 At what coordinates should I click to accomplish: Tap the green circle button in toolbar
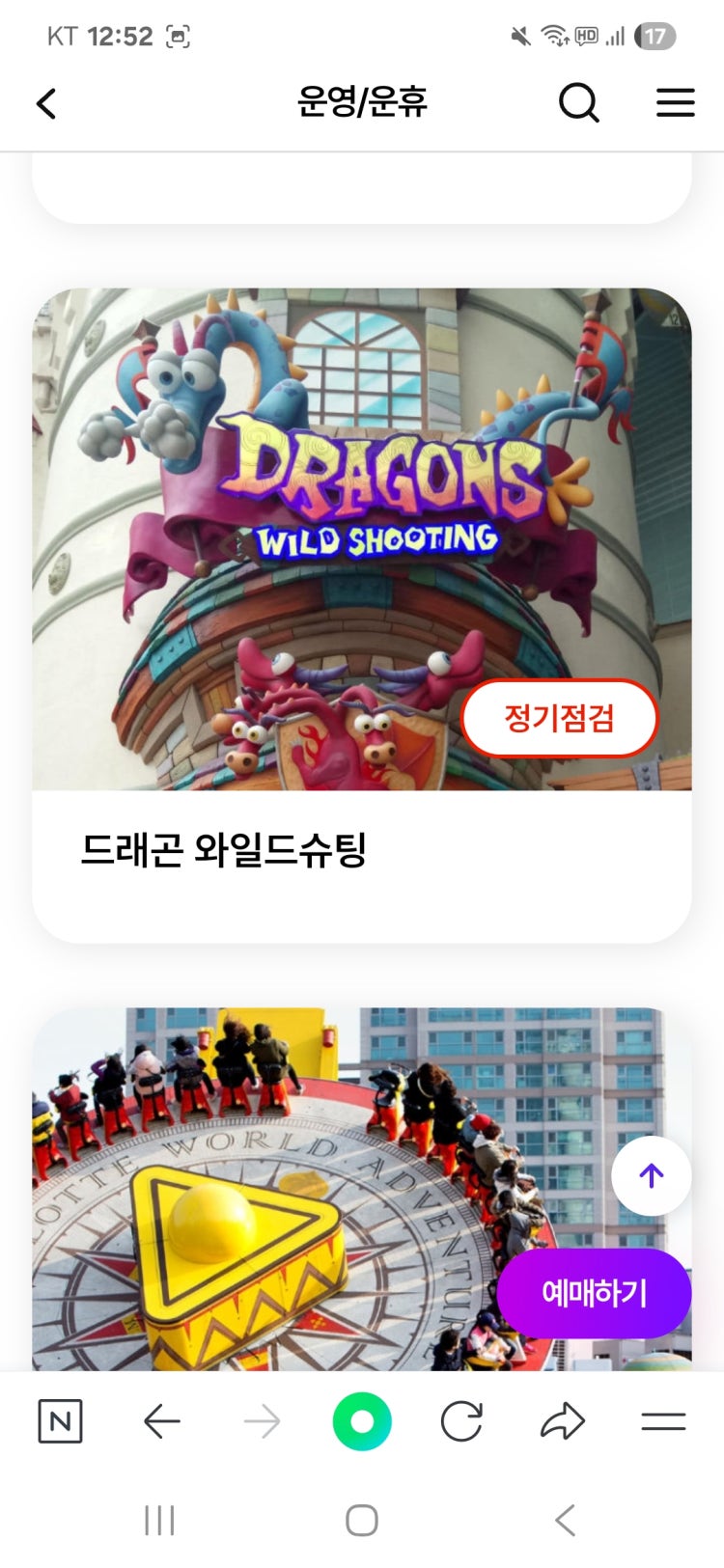pos(362,1421)
